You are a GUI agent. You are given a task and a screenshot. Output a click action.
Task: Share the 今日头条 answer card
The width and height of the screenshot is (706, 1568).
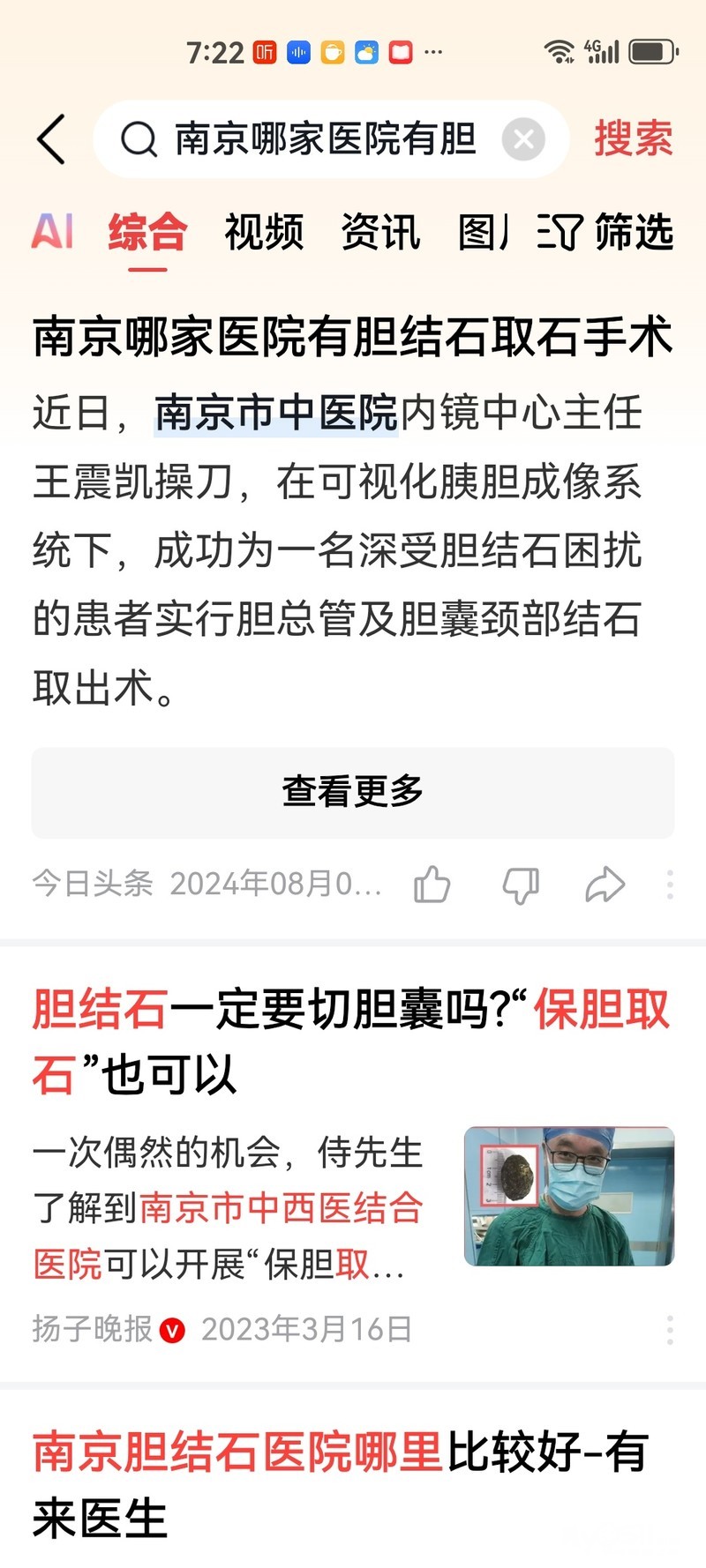605,884
